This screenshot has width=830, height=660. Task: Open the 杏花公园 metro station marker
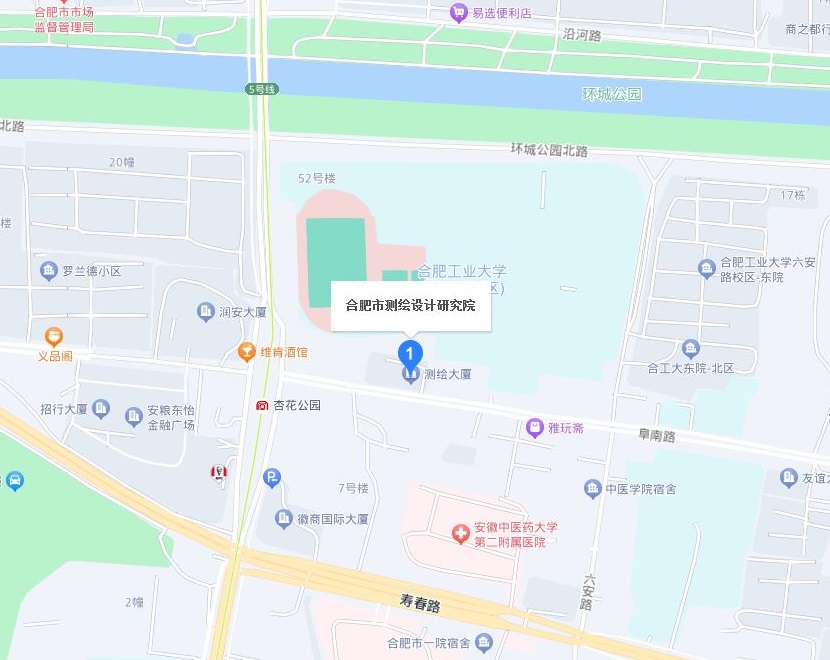coord(262,405)
